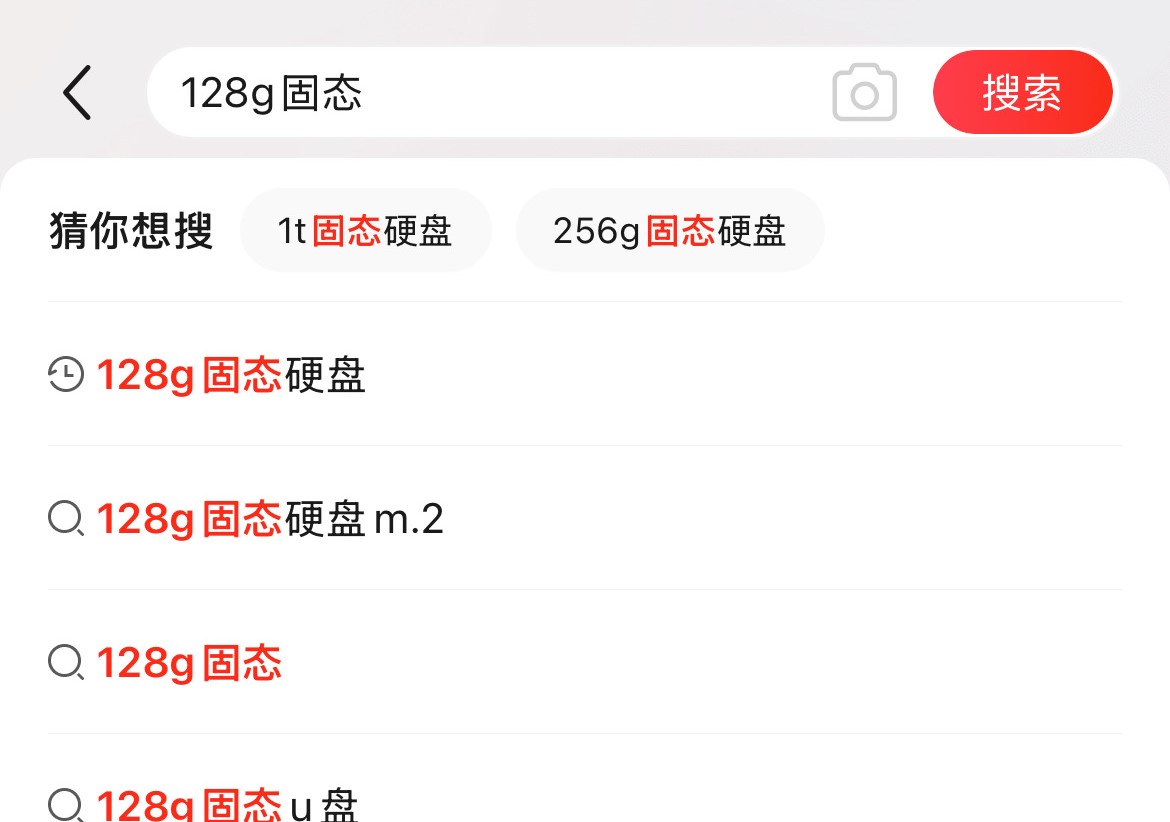The height and width of the screenshot is (822, 1170).
Task: Select the 1t固态硬盘 suggestion chip
Action: 365,231
